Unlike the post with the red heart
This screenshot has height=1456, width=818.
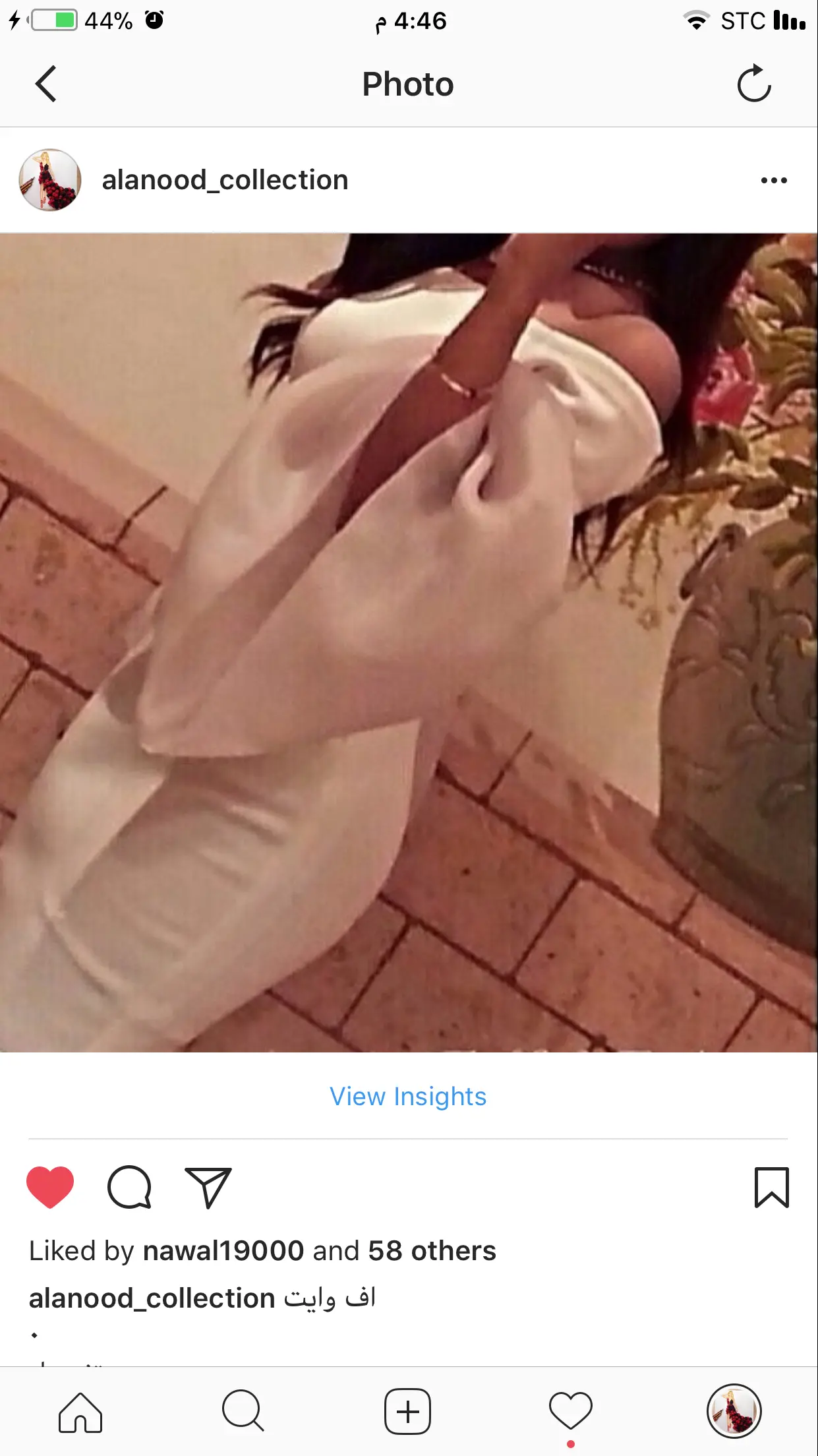[50, 1187]
